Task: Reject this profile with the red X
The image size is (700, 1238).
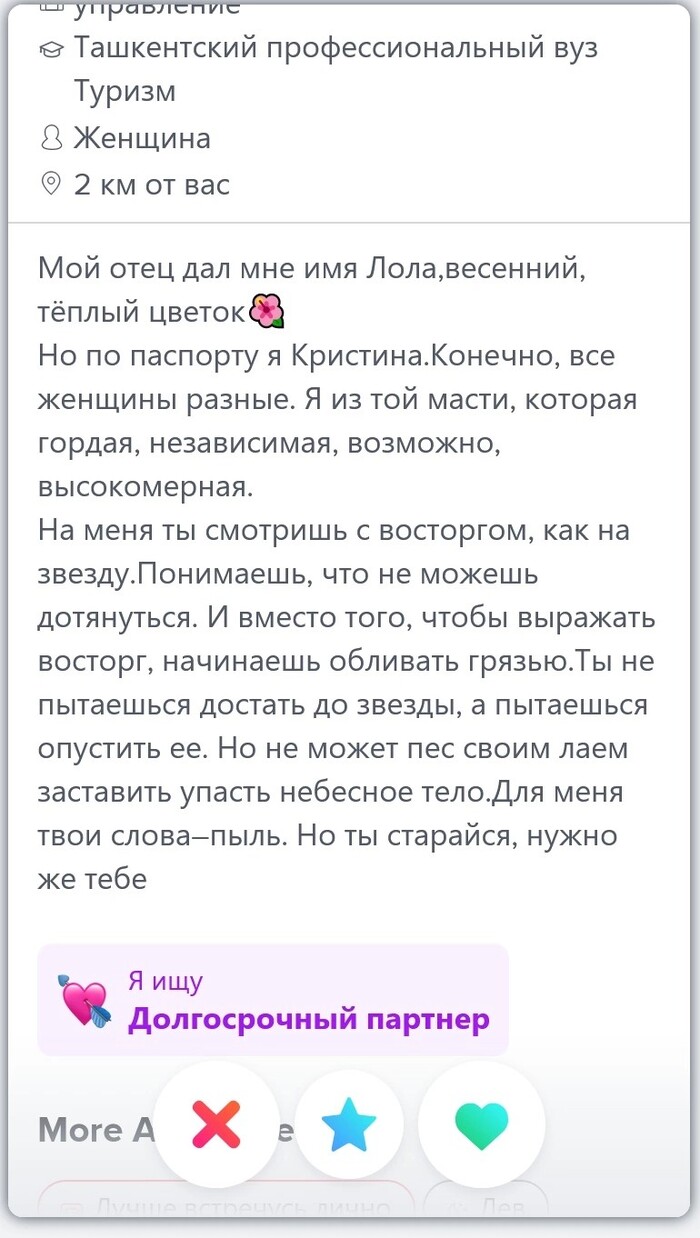Action: pos(217,1125)
